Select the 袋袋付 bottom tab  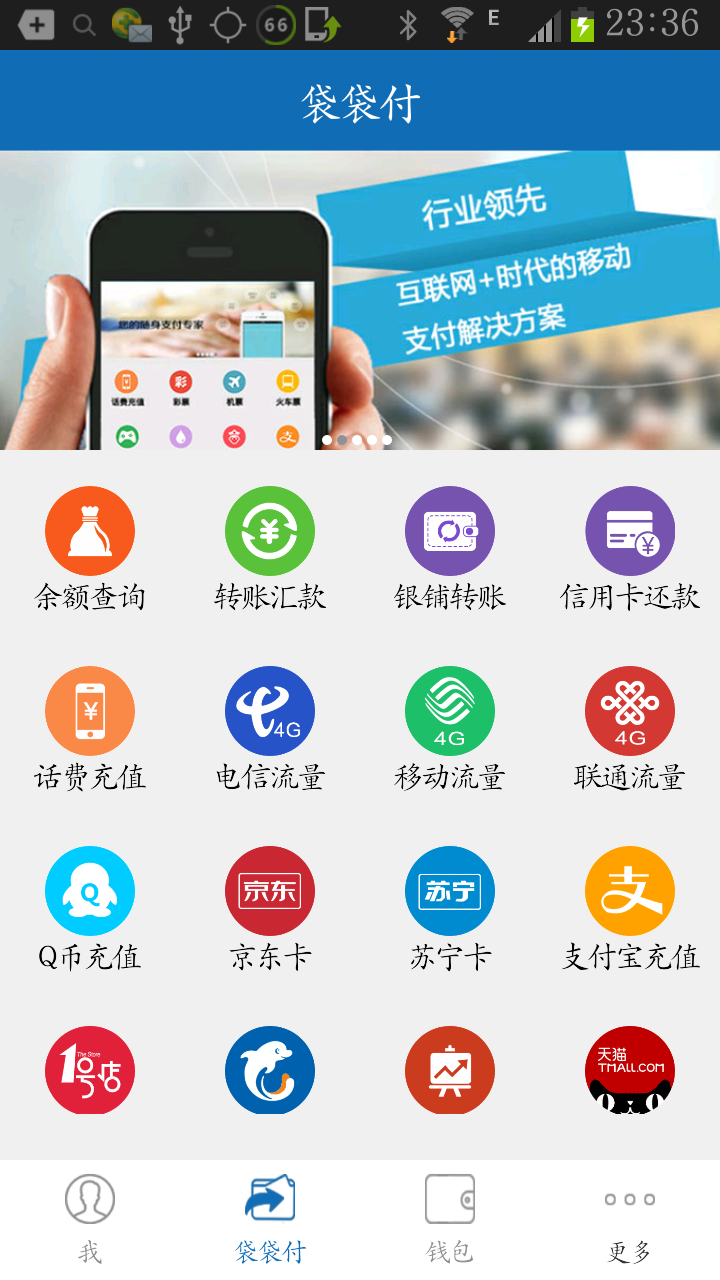click(270, 1219)
